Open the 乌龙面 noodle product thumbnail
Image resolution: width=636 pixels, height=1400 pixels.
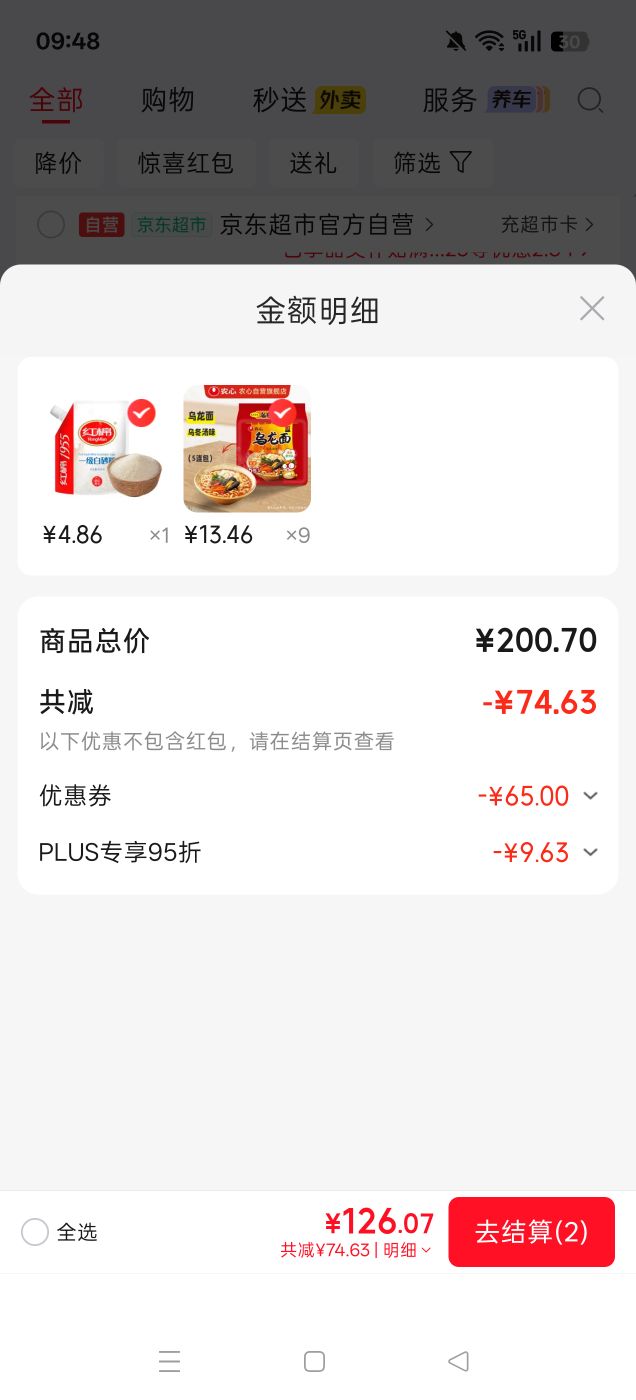pyautogui.click(x=247, y=449)
